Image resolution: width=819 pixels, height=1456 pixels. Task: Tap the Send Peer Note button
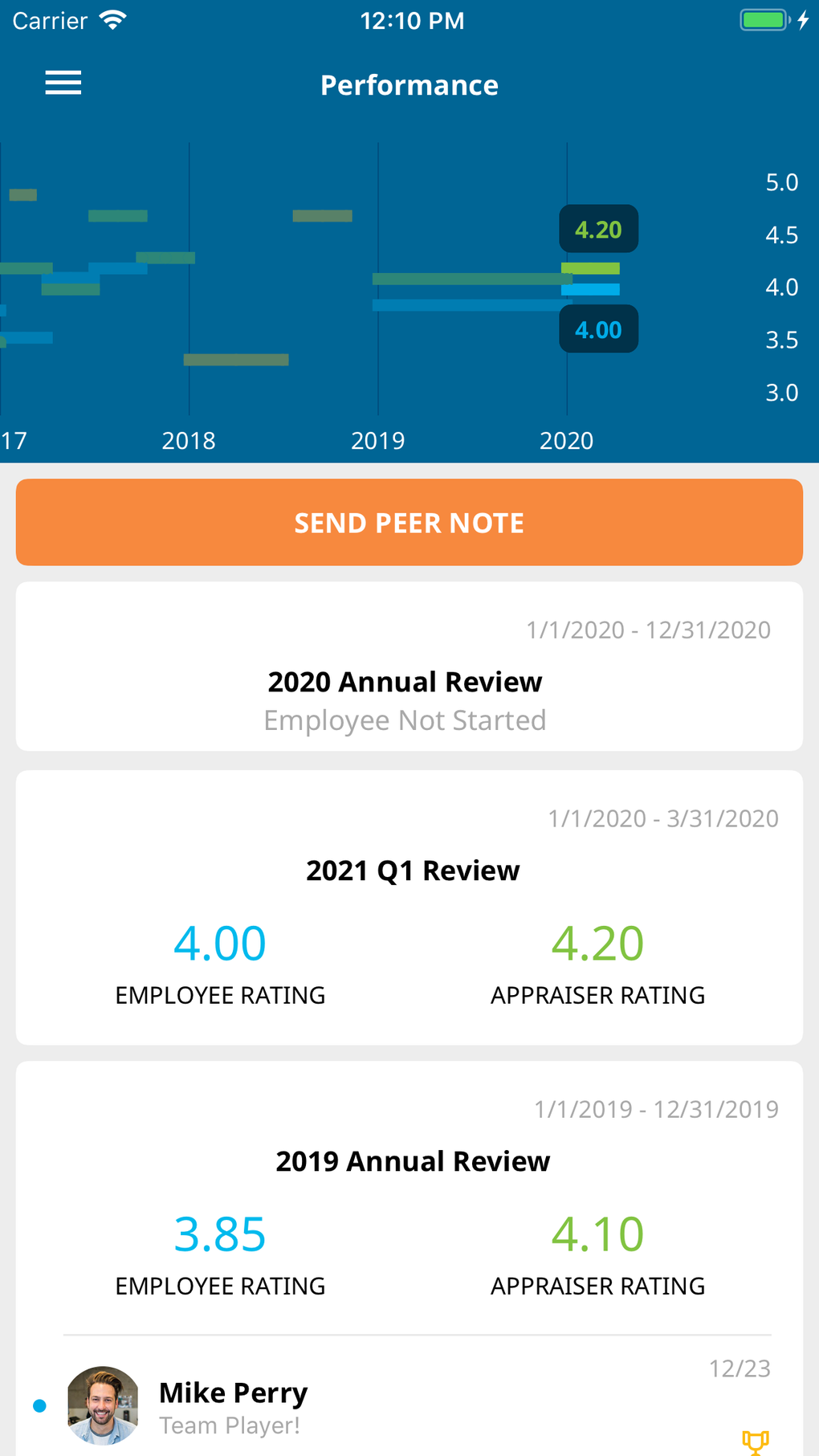409,523
